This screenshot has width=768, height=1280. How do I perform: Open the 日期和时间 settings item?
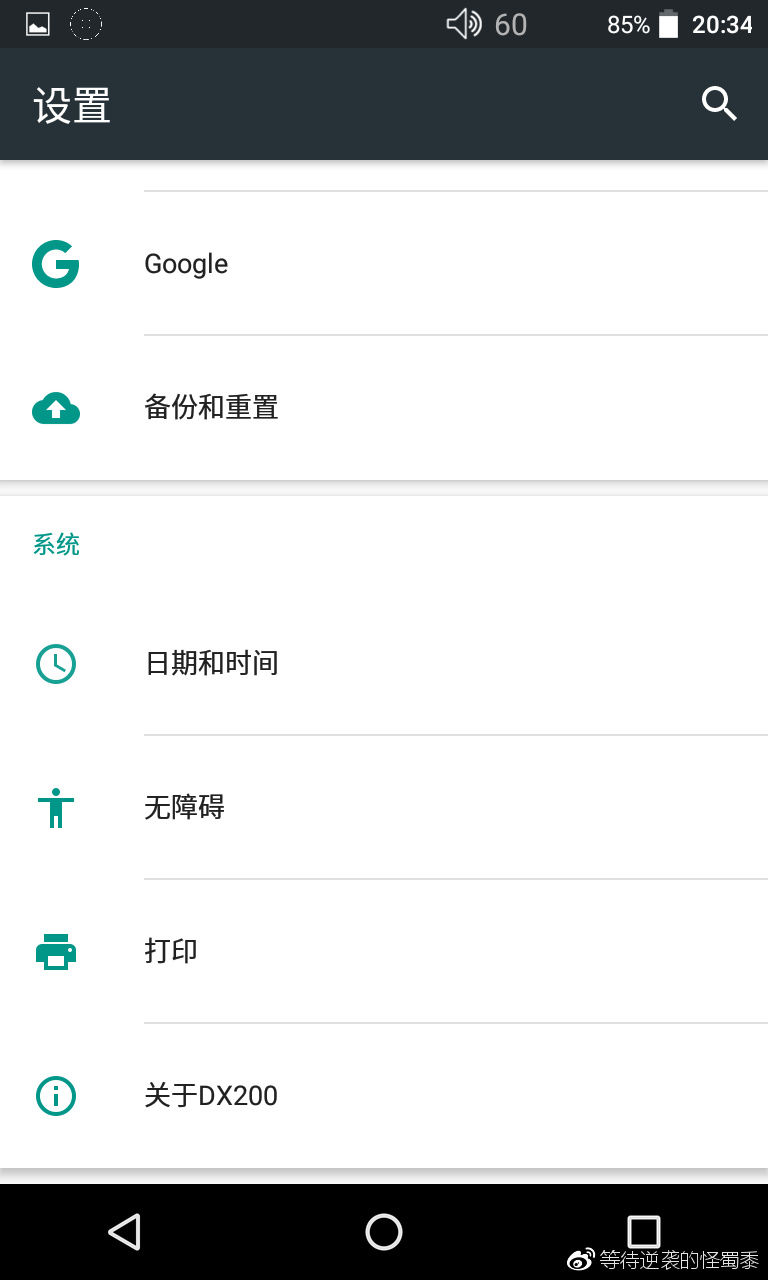pos(300,663)
